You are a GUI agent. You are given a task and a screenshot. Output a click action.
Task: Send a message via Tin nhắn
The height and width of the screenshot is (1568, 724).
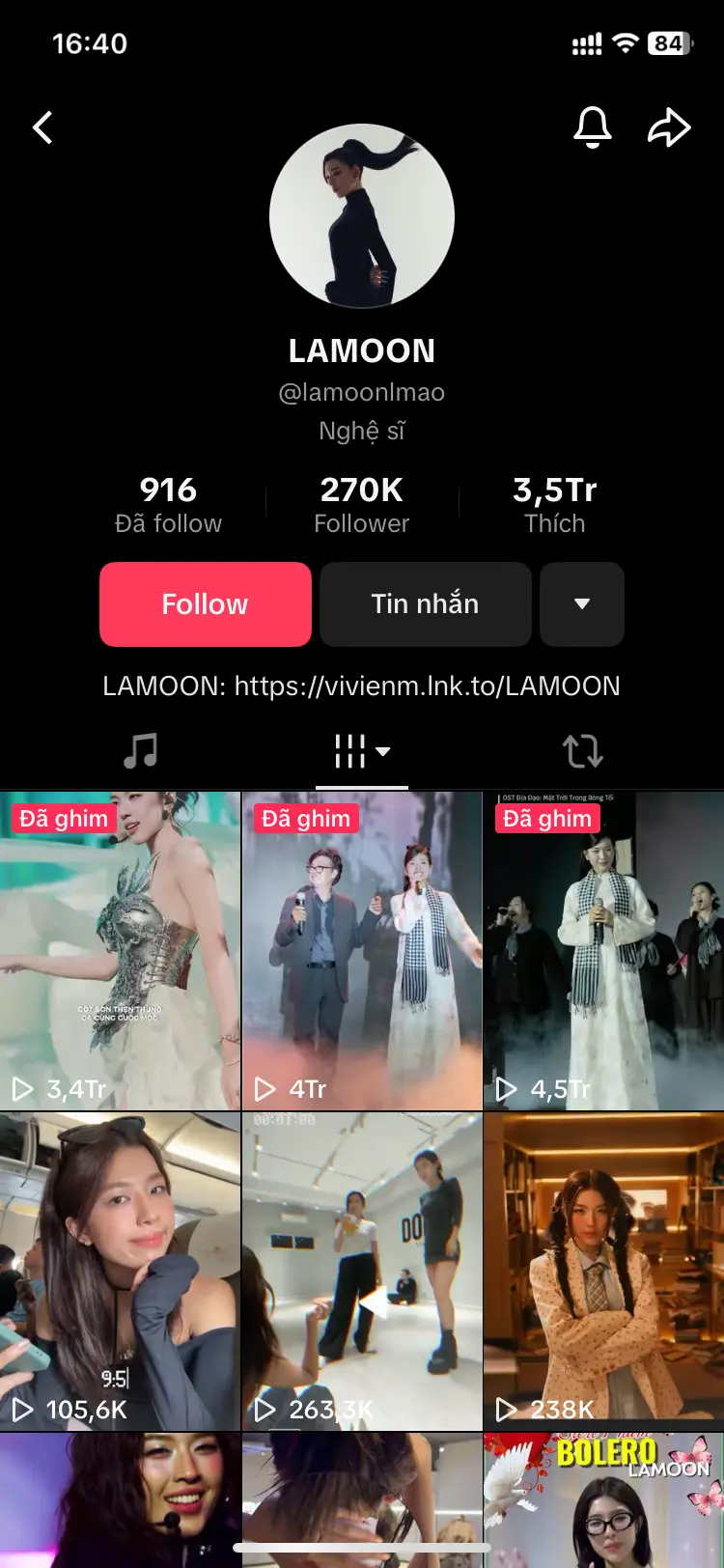coord(426,604)
